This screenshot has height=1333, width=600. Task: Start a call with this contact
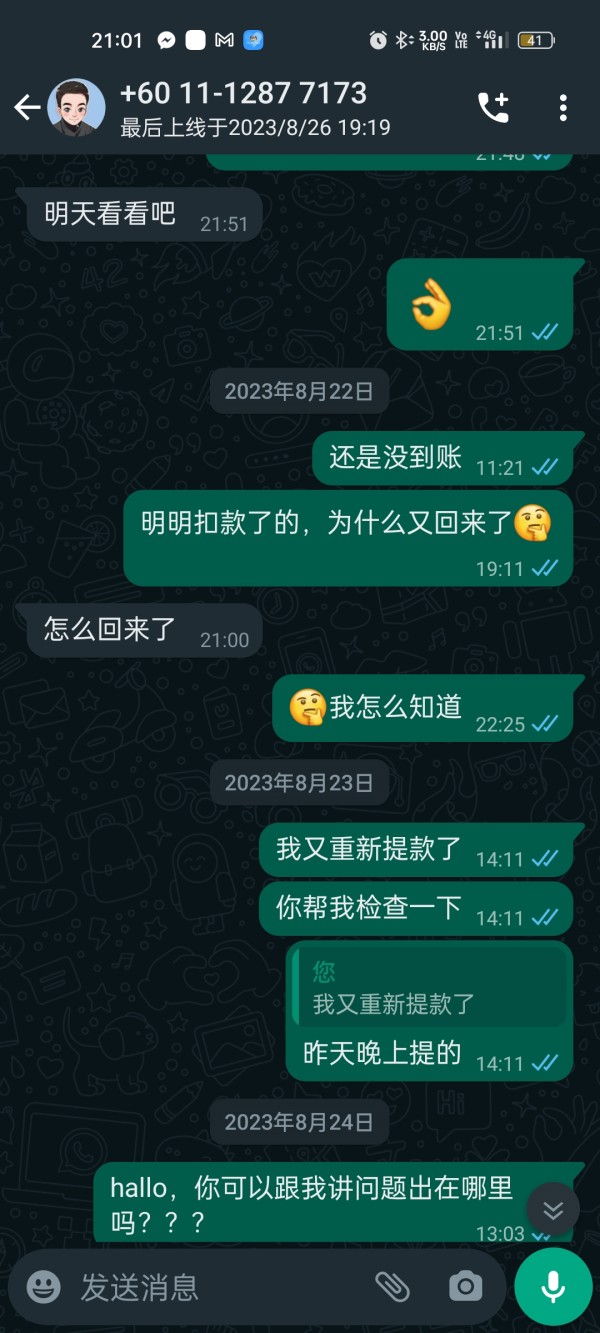pos(494,108)
